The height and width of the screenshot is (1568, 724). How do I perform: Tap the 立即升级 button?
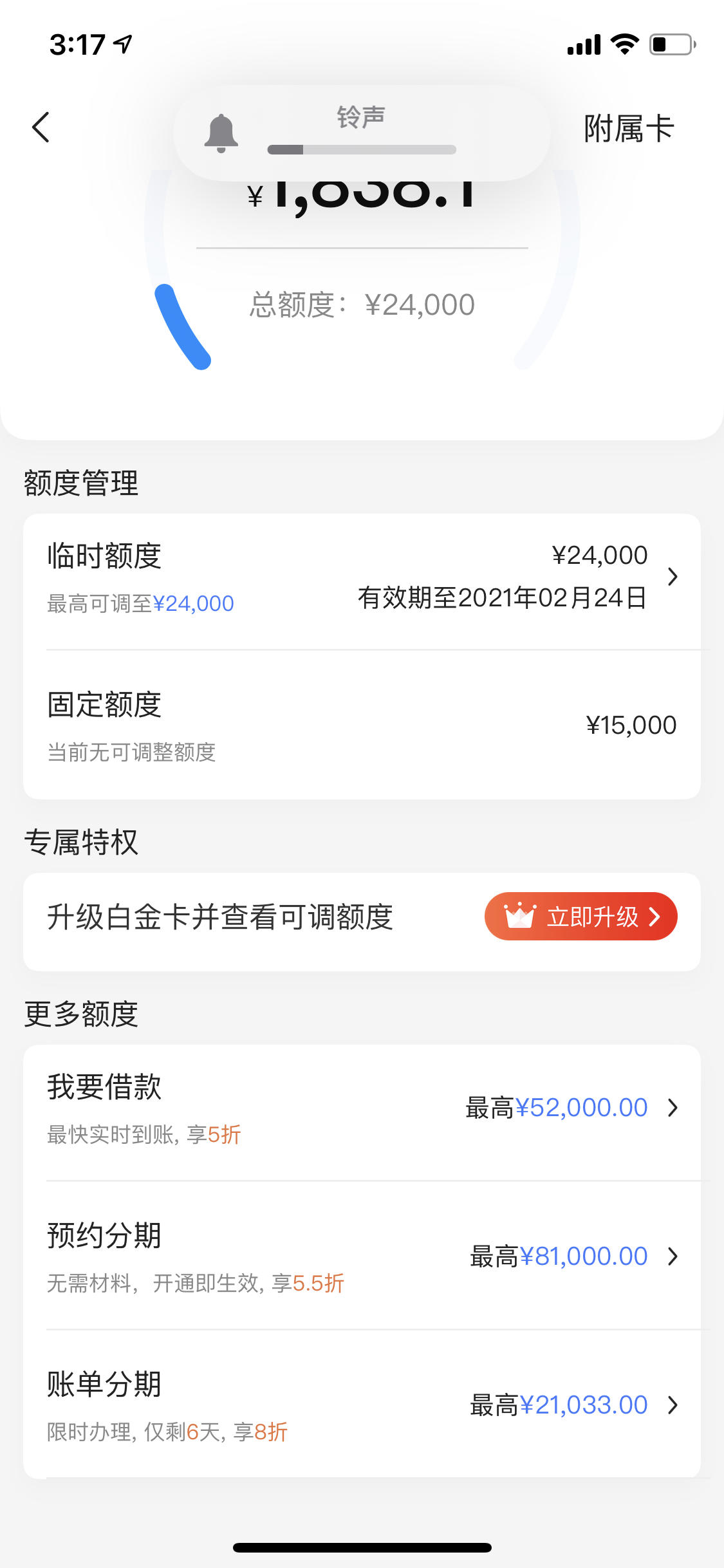point(580,916)
